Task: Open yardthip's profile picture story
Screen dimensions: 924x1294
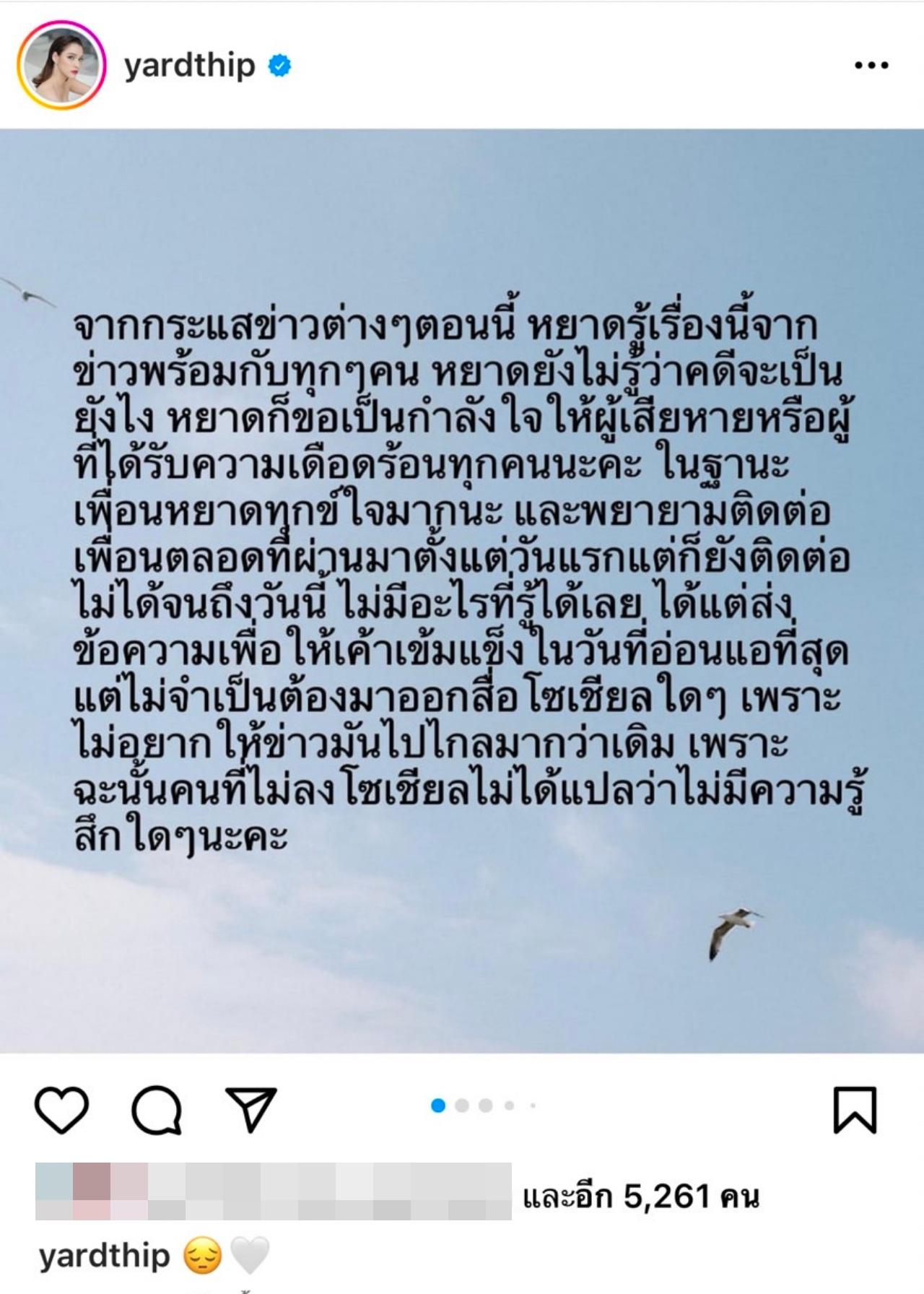Action: click(61, 66)
